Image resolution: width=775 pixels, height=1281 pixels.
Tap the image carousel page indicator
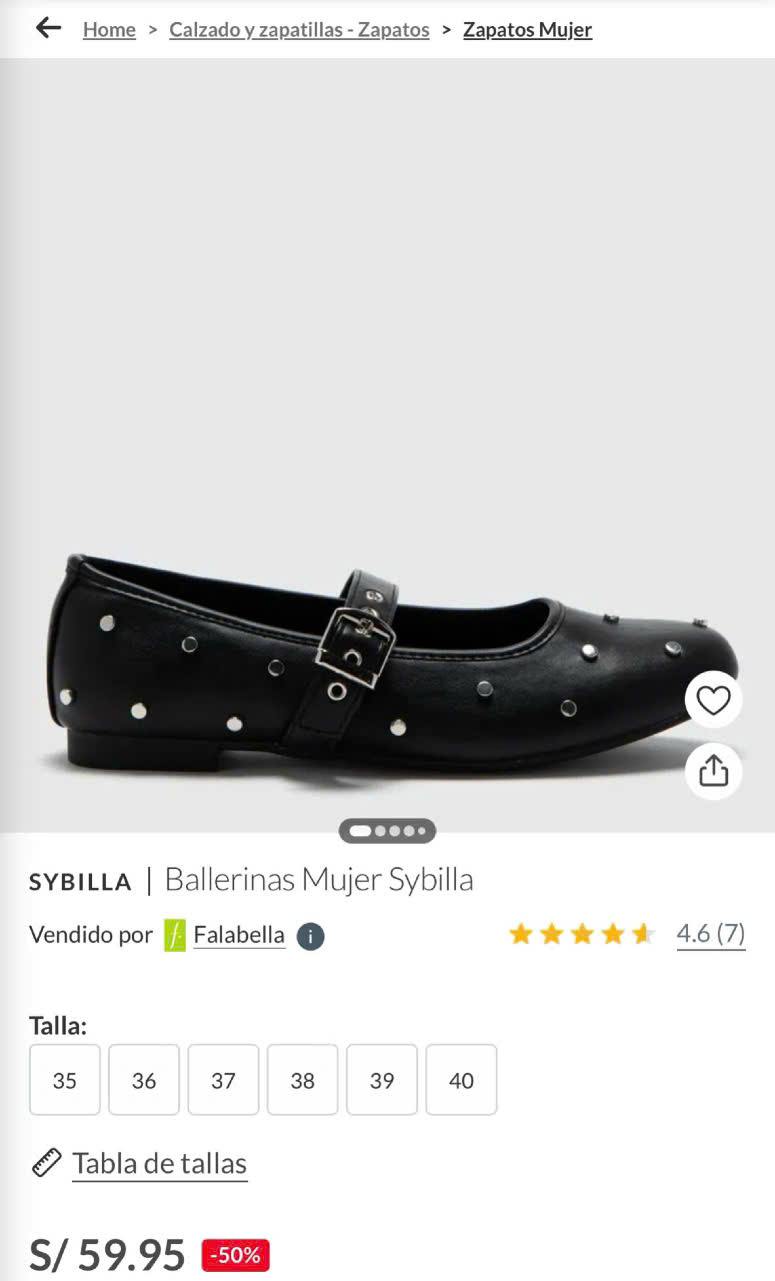click(x=387, y=831)
